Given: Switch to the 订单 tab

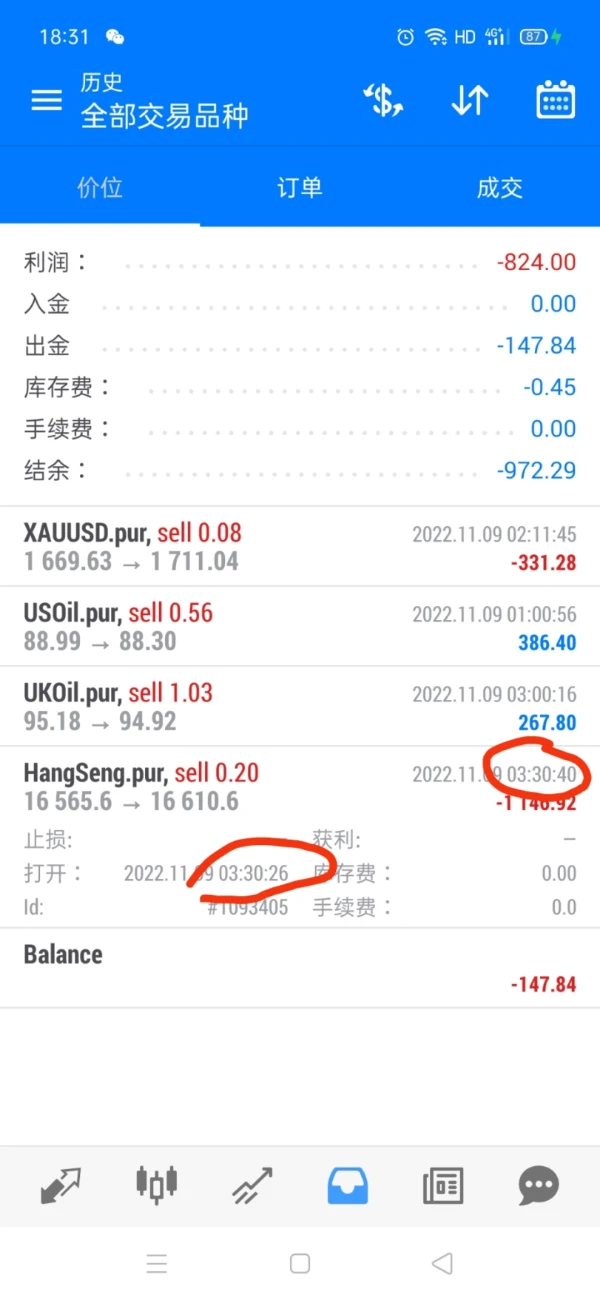Looking at the screenshot, I should 299,188.
